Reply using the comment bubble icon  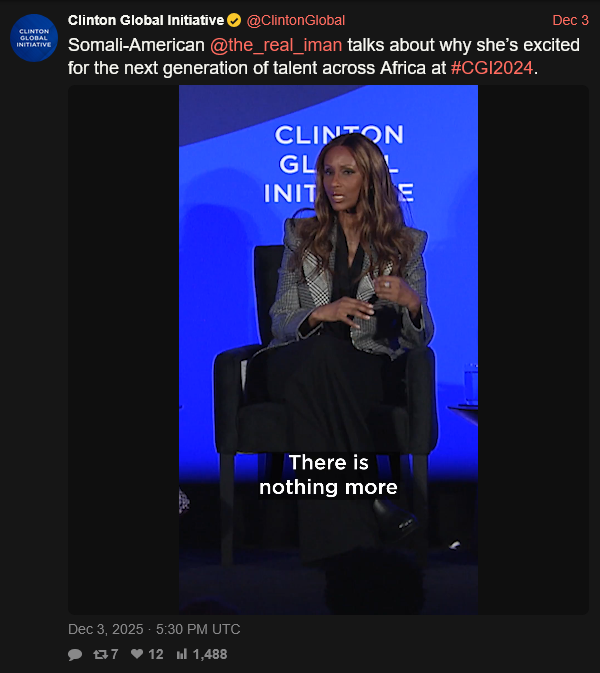pyautogui.click(x=75, y=655)
